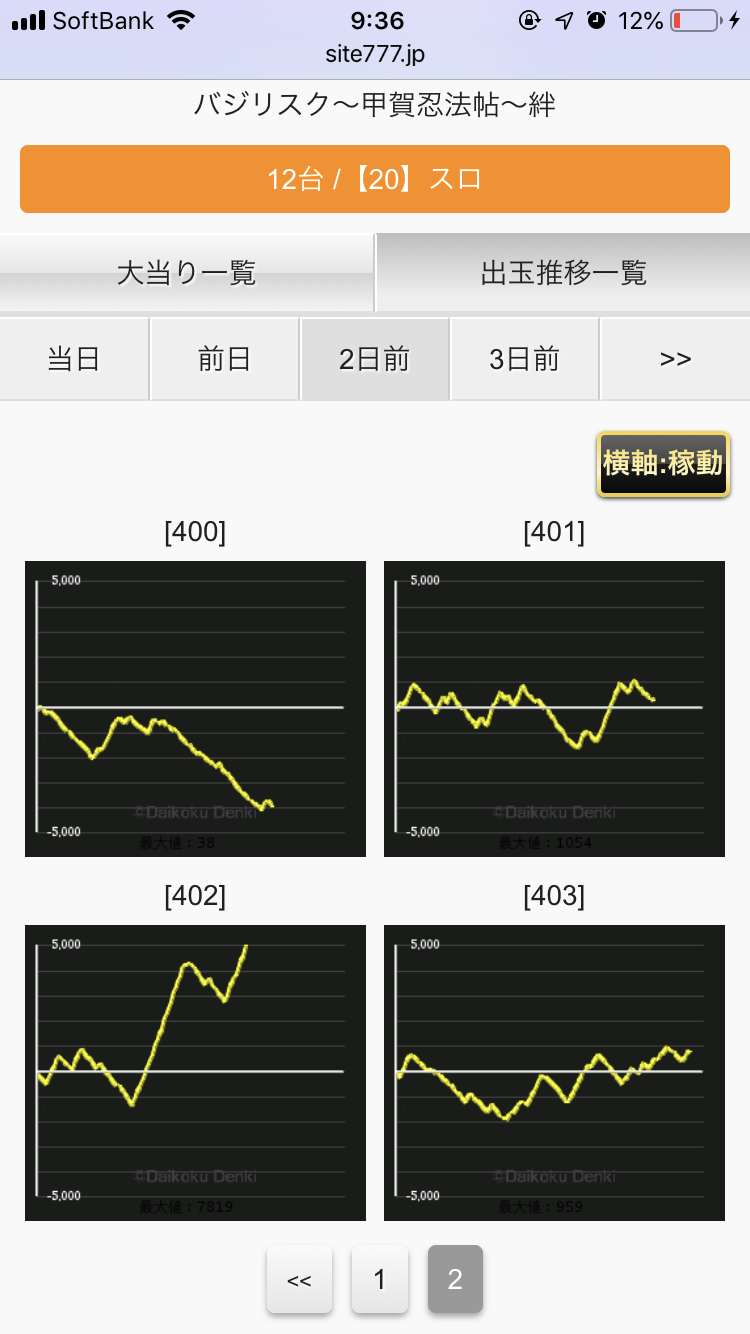Tap the site777.jp address bar
This screenshot has width=750, height=1334.
click(375, 54)
